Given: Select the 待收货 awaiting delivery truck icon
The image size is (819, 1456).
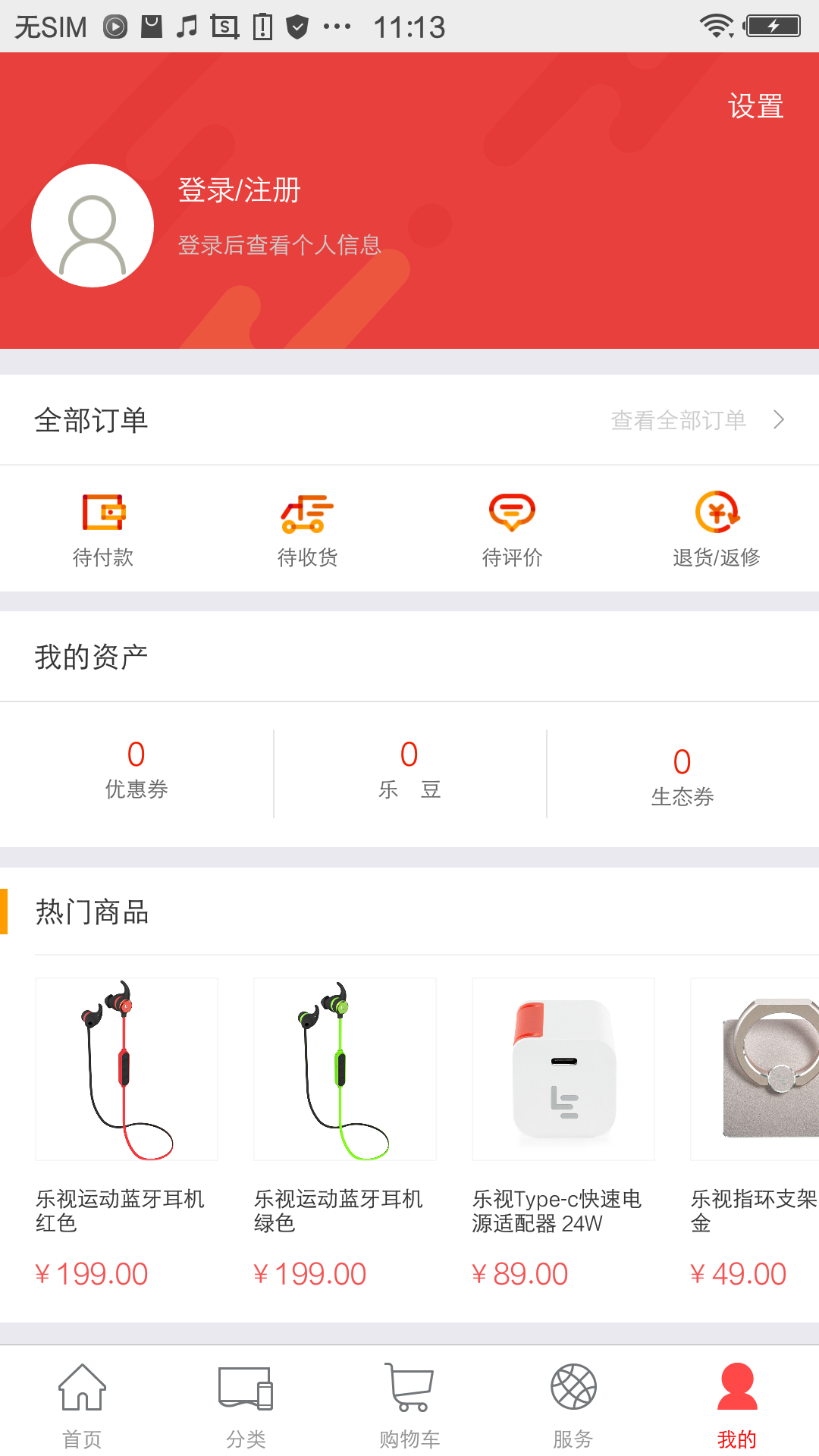Looking at the screenshot, I should 307,529.
